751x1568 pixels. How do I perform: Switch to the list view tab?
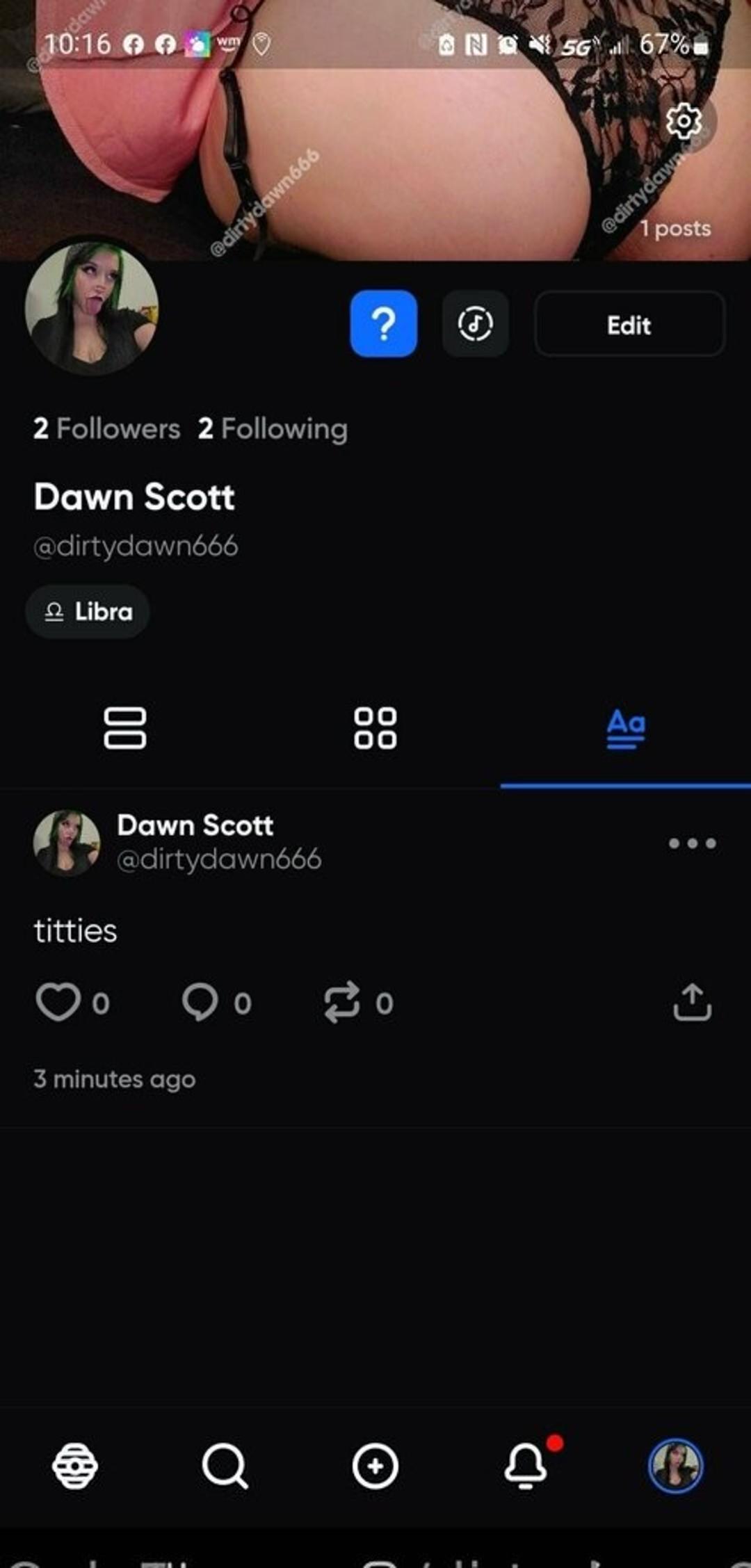(125, 728)
